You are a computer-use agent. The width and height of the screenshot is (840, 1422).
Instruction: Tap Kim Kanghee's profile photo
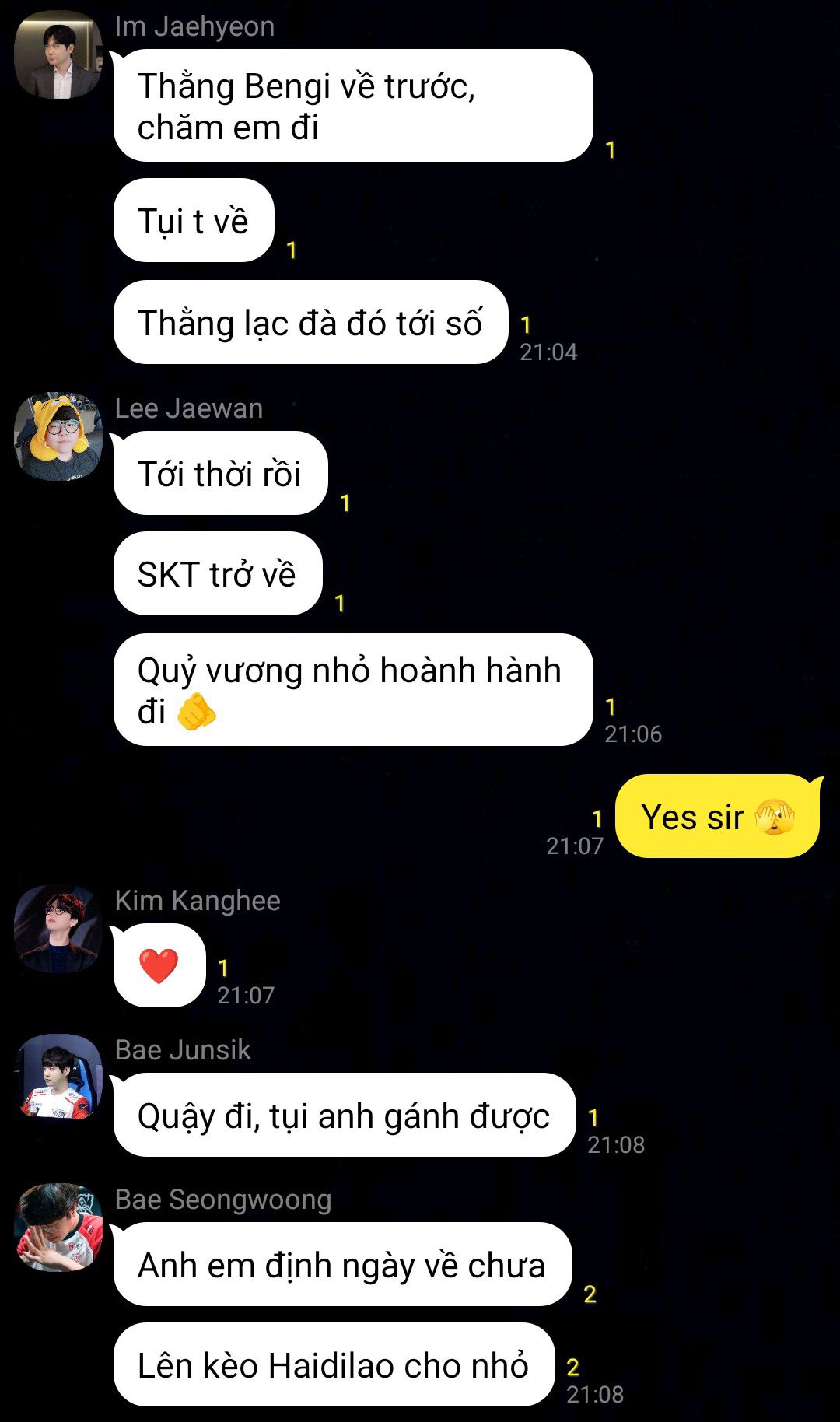point(58,929)
